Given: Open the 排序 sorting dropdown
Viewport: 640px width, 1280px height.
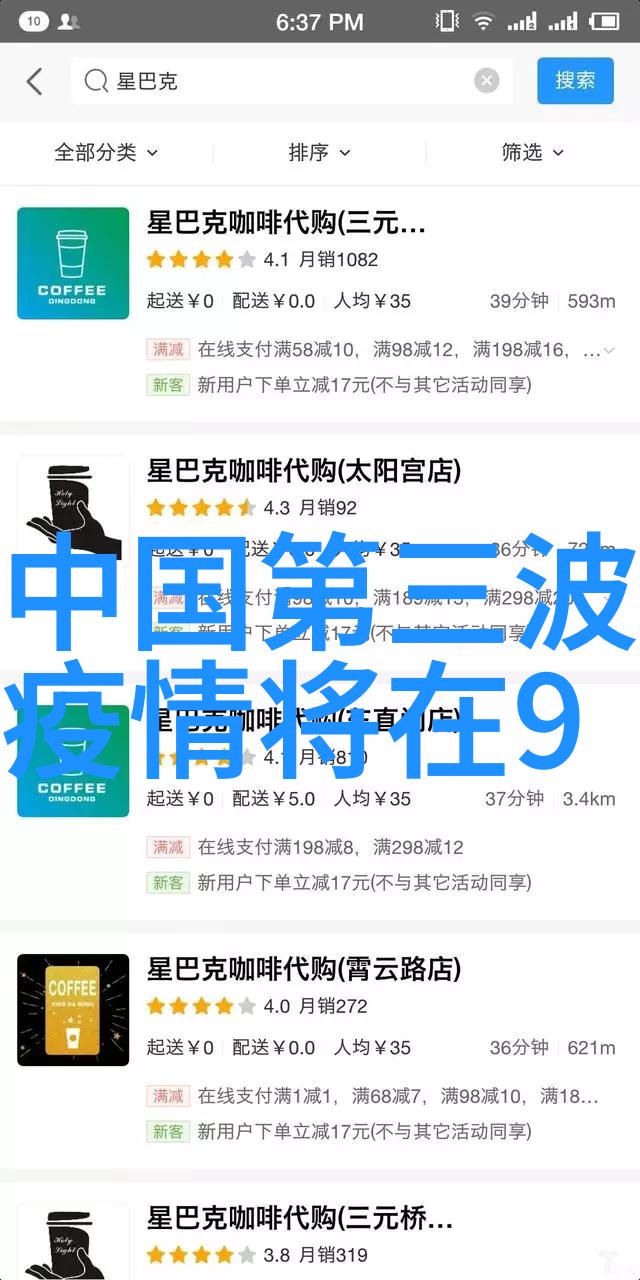Looking at the screenshot, I should point(320,152).
